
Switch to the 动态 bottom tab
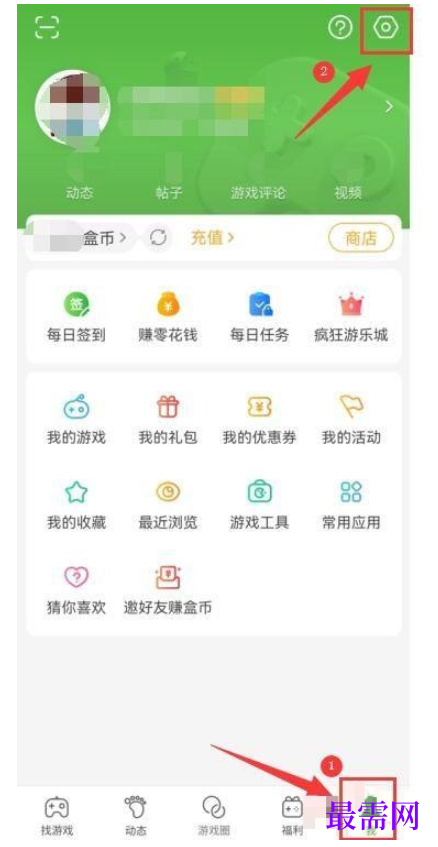coord(136,815)
